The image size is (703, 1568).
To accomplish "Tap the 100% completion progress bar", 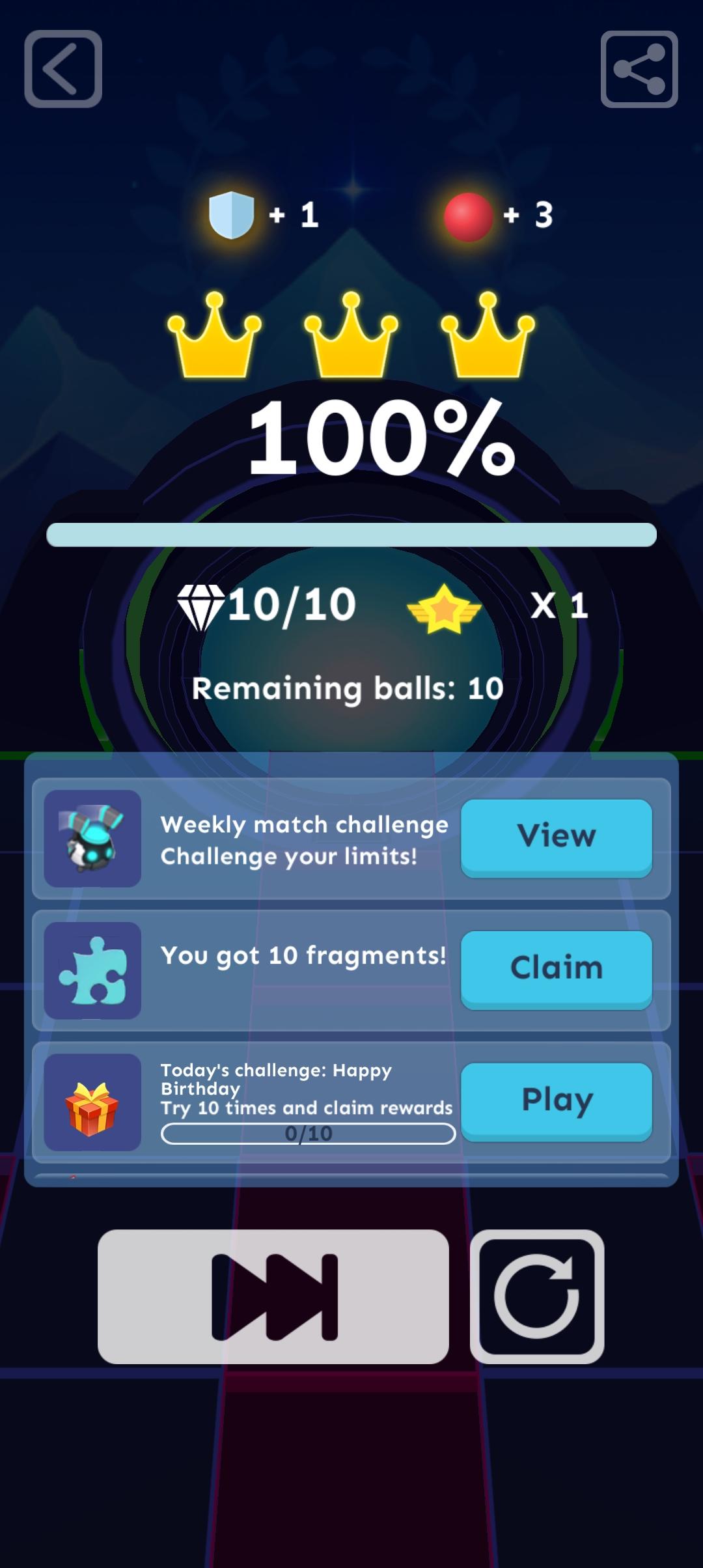I will click(x=351, y=535).
